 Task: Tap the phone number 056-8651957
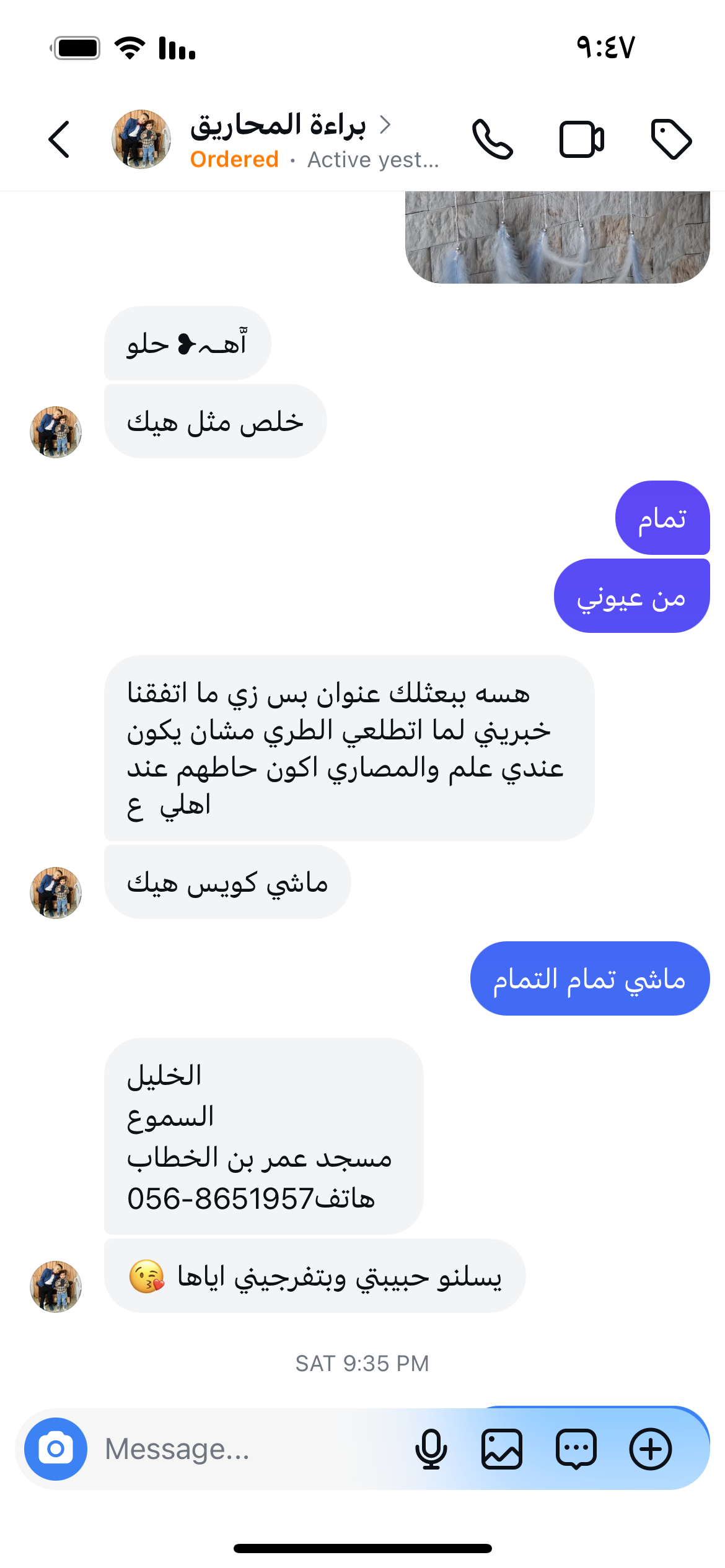click(221, 1198)
